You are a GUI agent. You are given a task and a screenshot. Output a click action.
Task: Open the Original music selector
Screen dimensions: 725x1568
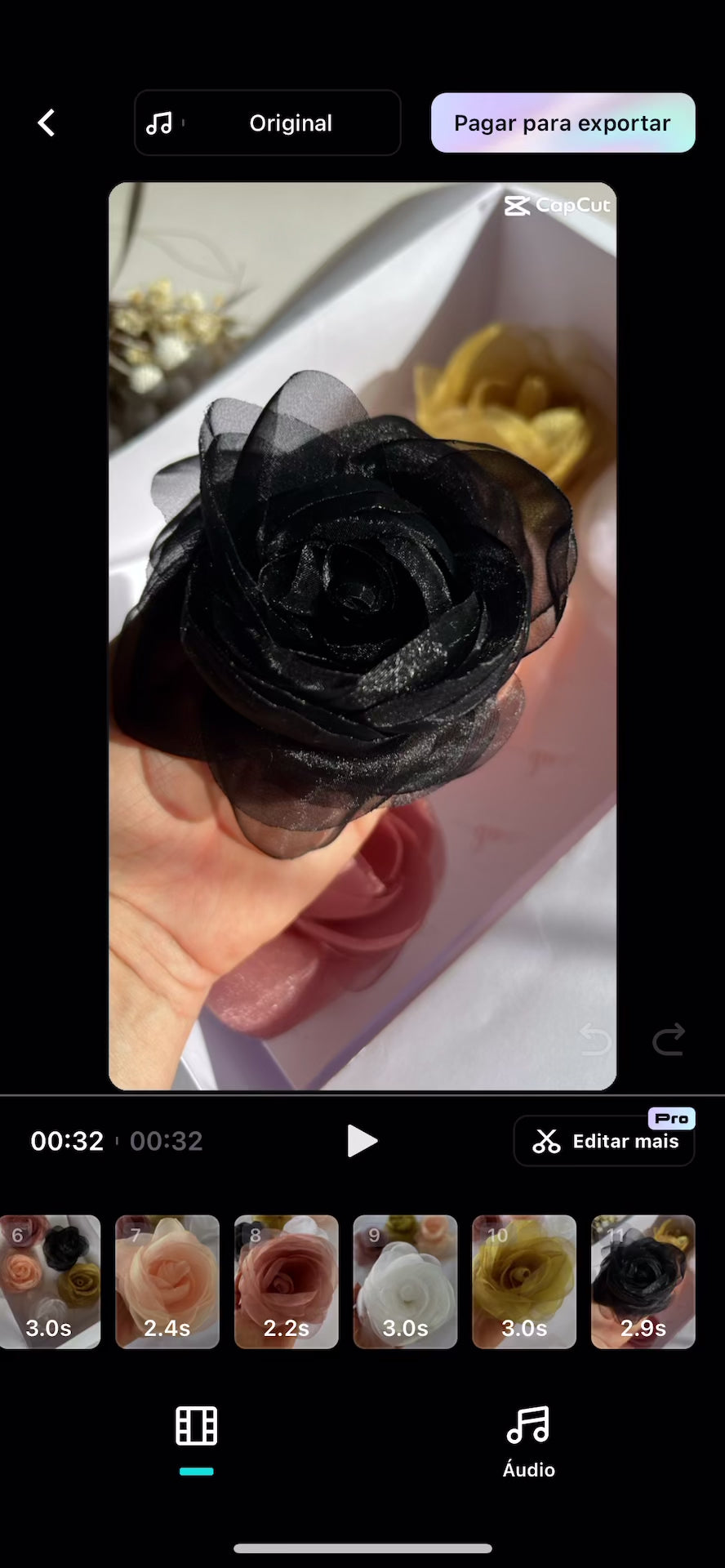point(267,123)
